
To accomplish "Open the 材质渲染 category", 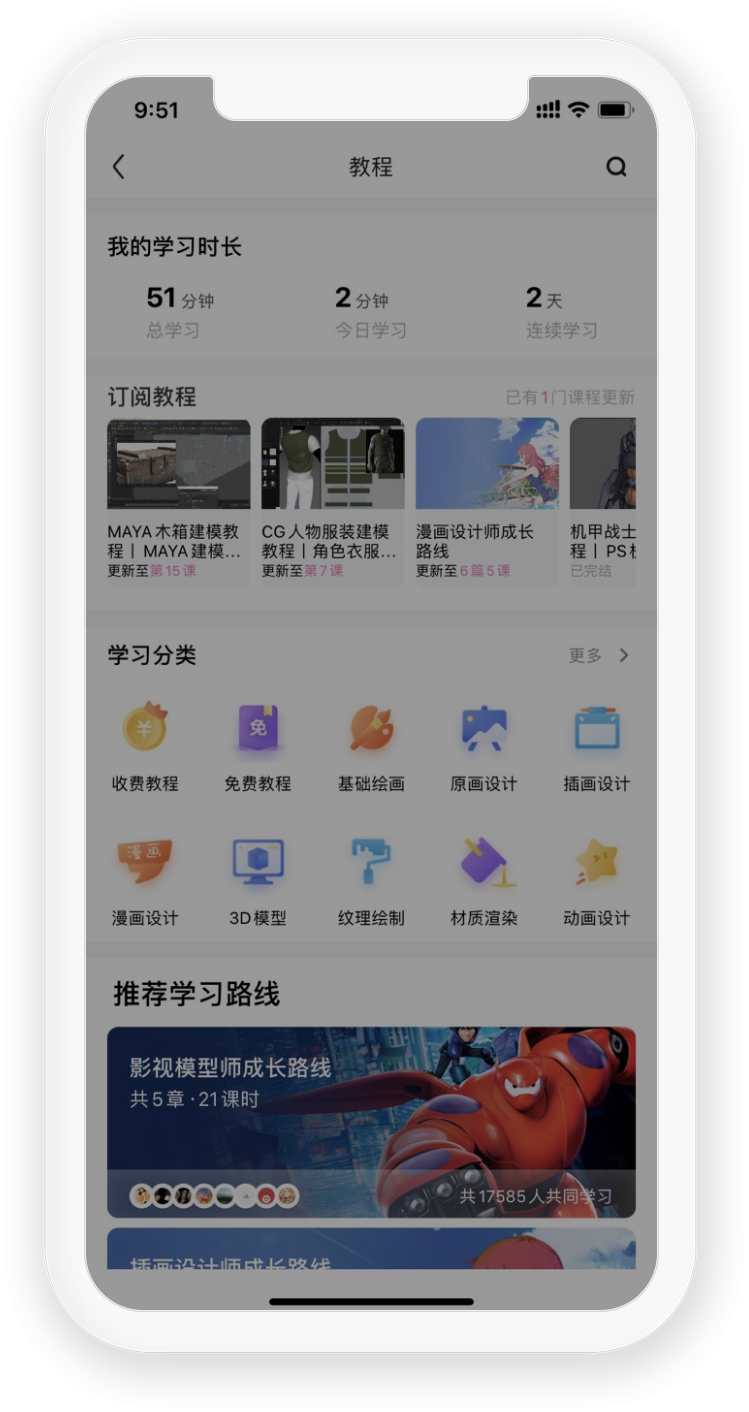I will click(484, 881).
